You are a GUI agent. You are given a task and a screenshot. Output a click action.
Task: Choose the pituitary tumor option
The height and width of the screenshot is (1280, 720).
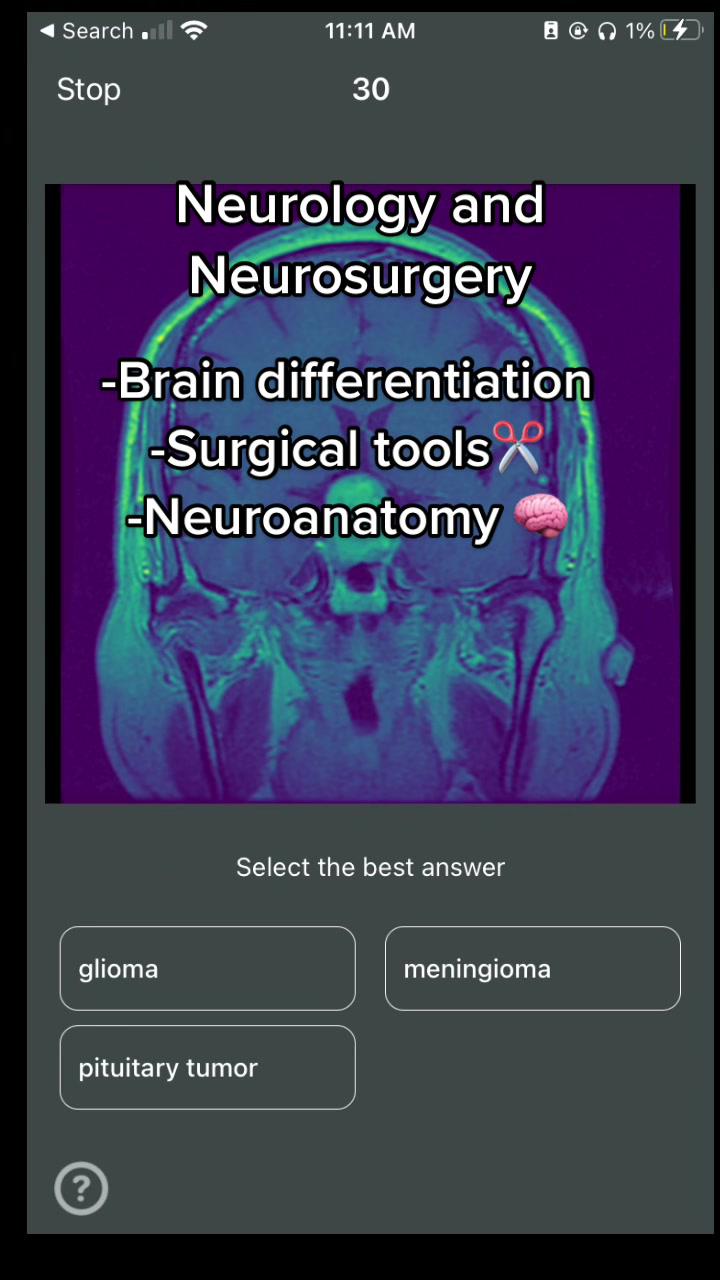207,1067
